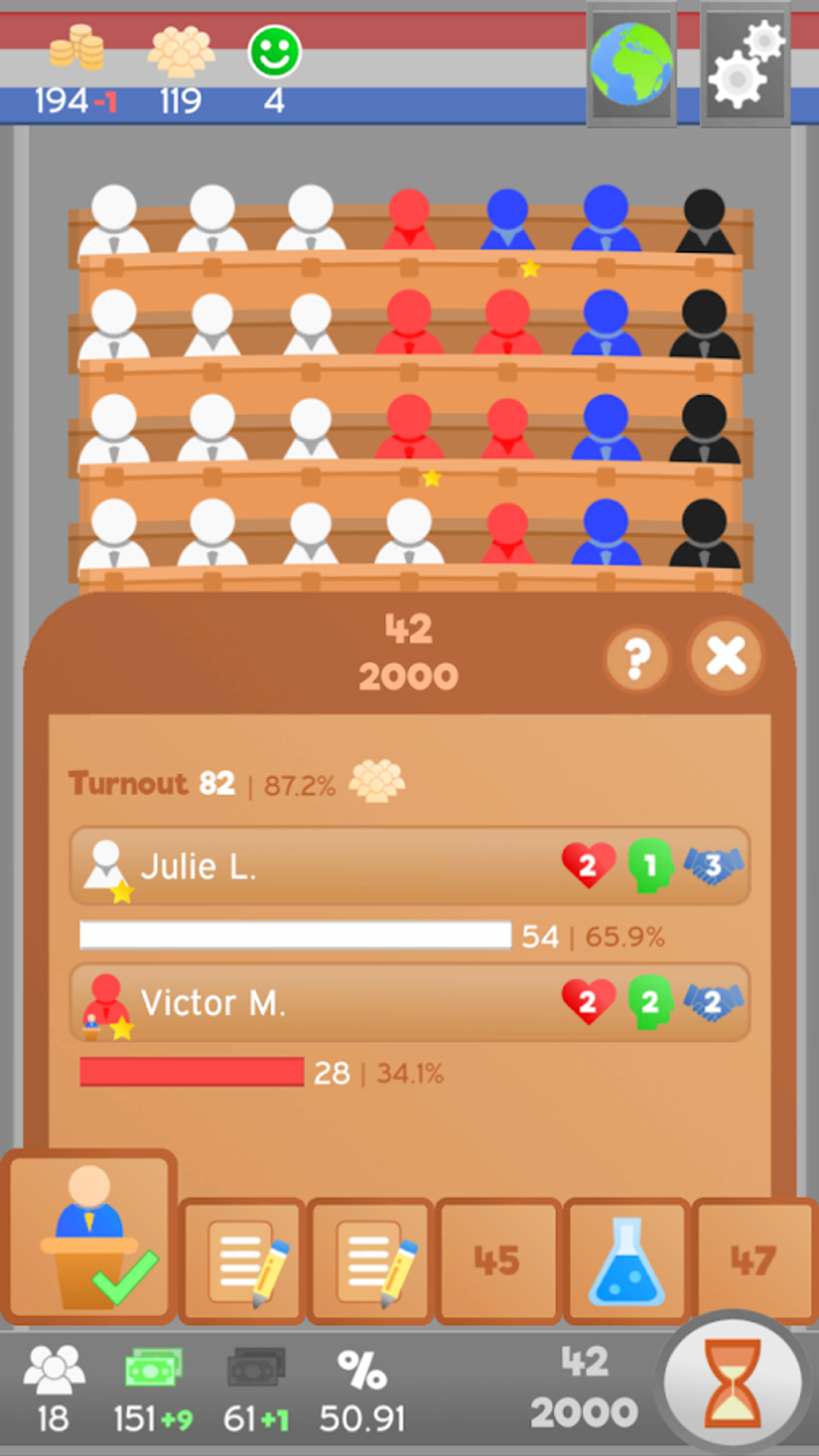
Task: Open the first document with pencil tile
Action: pos(242,1261)
